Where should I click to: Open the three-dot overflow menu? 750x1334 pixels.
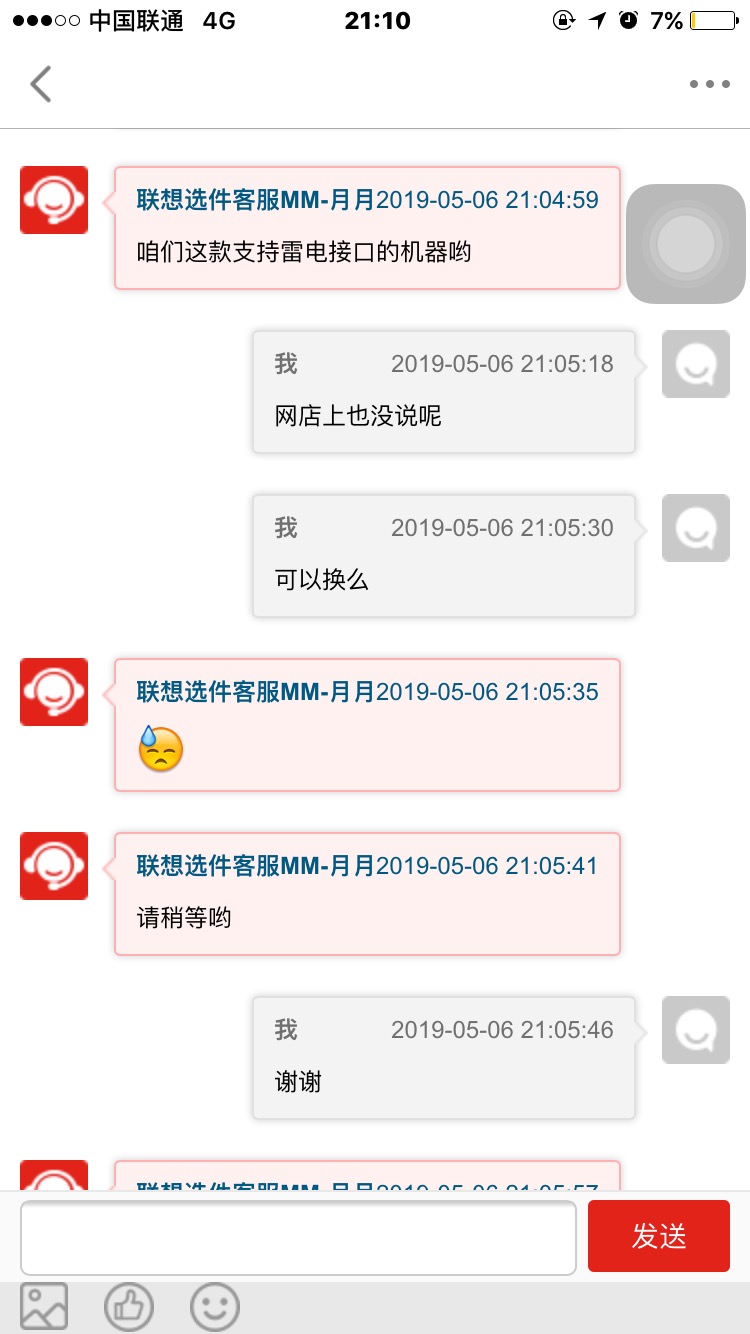click(709, 84)
